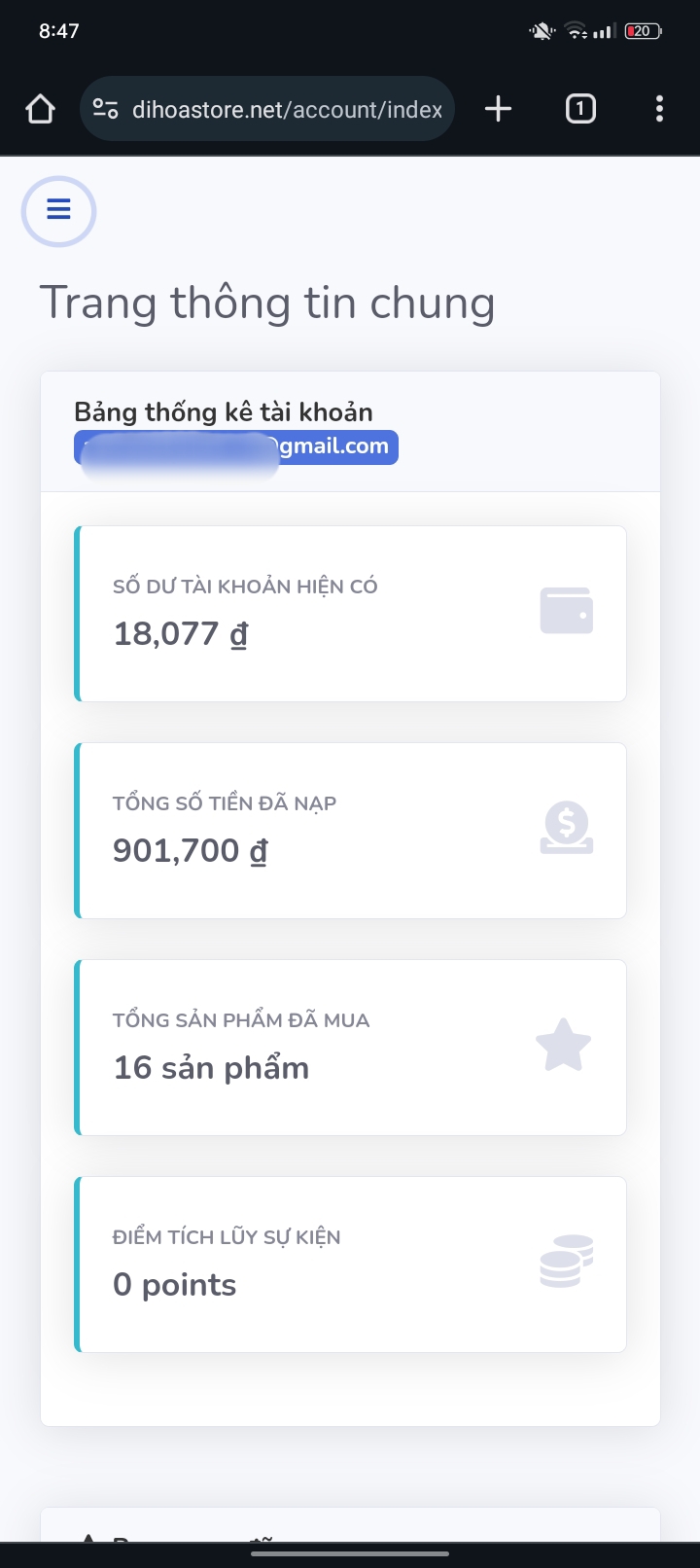Open the browser overflow menu
The width and height of the screenshot is (700, 1568).
[x=659, y=109]
